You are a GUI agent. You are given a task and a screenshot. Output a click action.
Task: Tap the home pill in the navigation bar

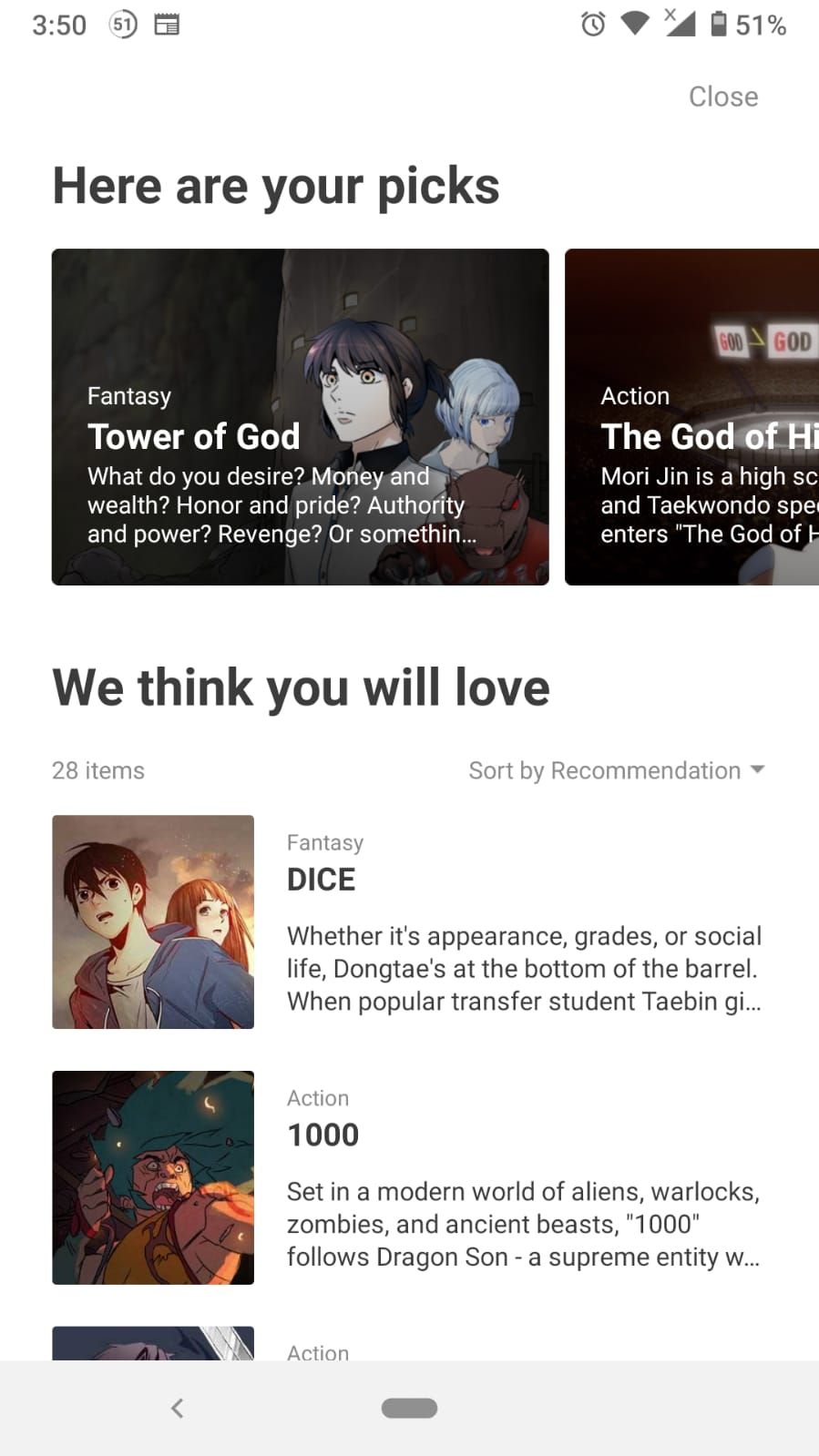409,1408
